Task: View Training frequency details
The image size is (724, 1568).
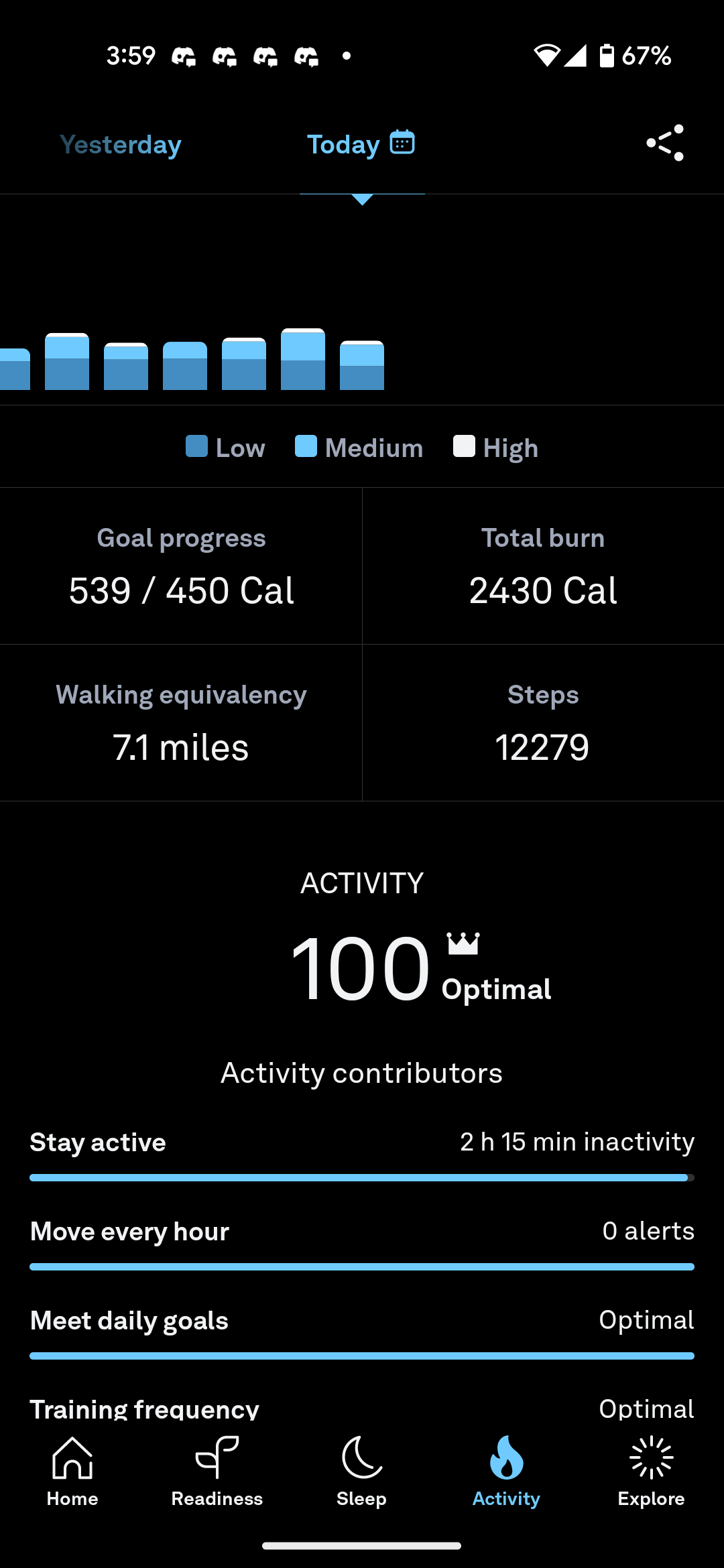Action: click(x=362, y=1409)
